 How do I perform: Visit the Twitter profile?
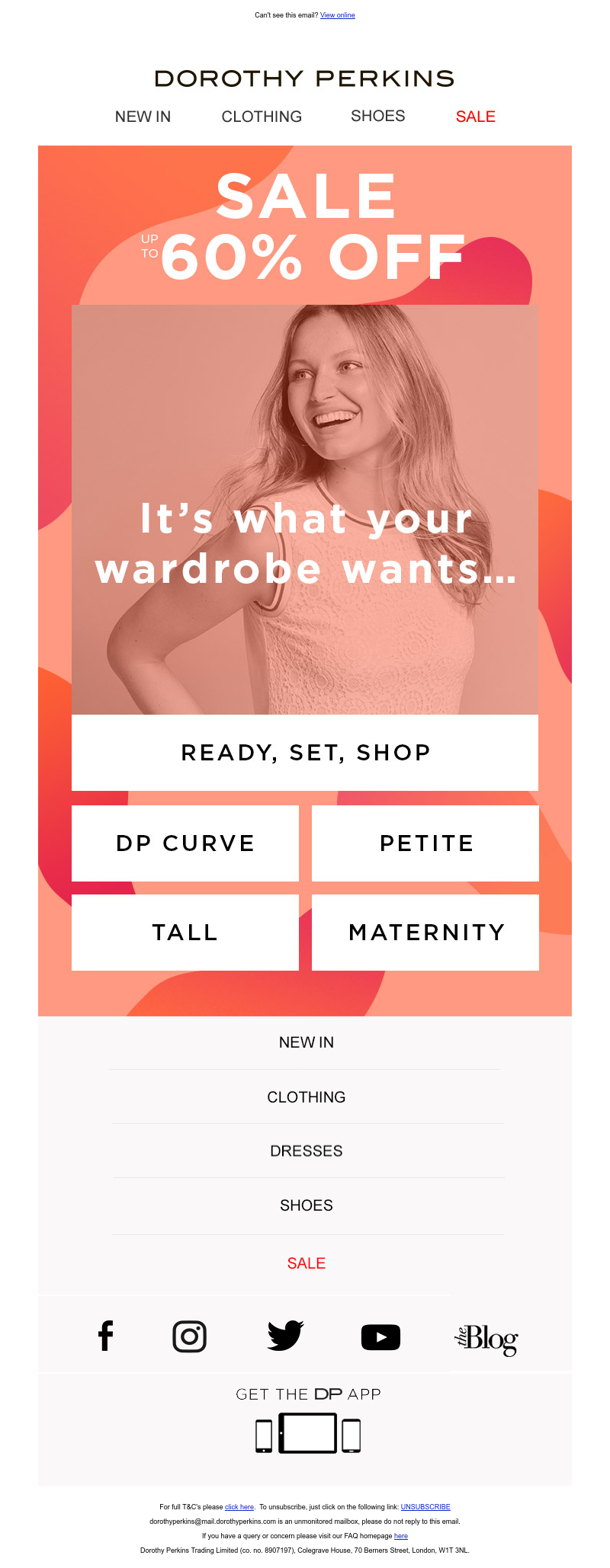tap(285, 1336)
